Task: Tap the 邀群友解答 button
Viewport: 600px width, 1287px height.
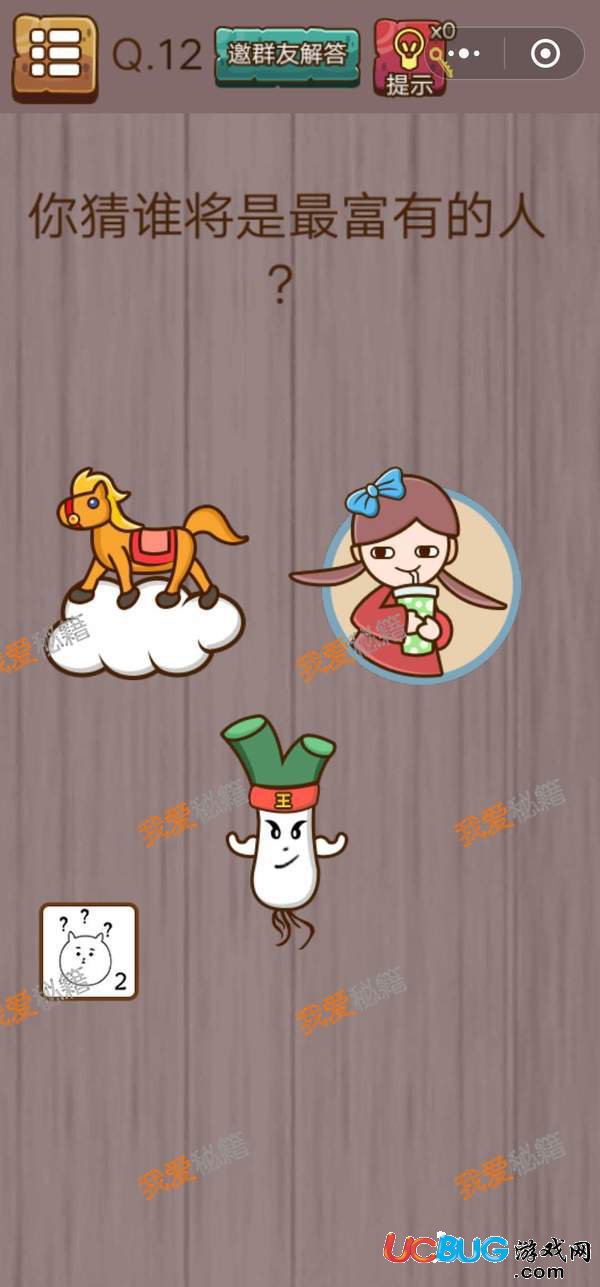Action: tap(287, 55)
